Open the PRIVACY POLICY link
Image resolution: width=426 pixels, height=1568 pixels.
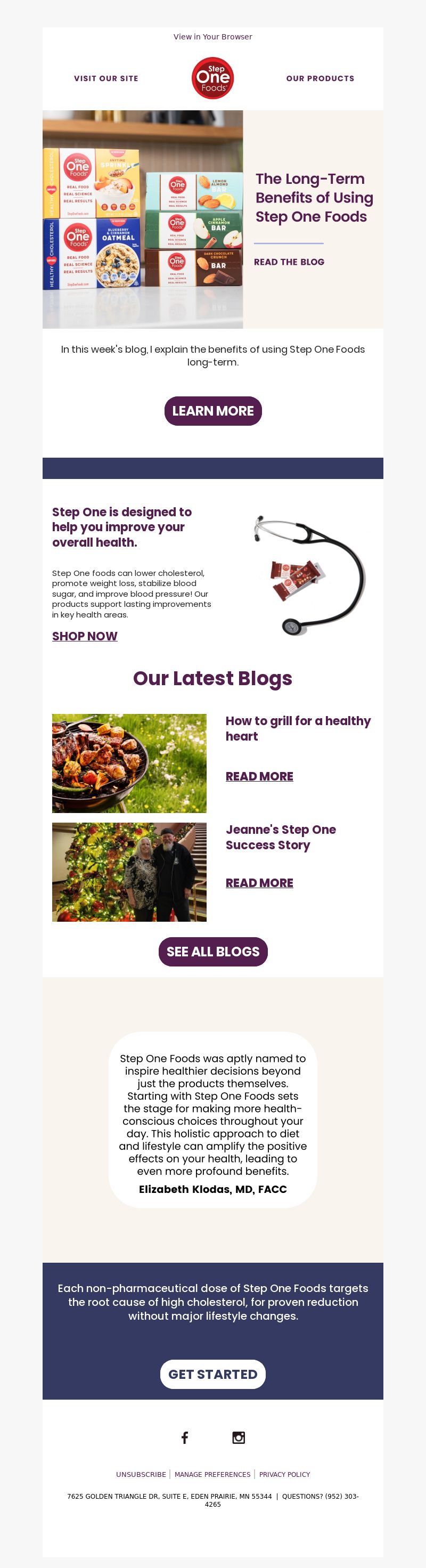point(284,1474)
